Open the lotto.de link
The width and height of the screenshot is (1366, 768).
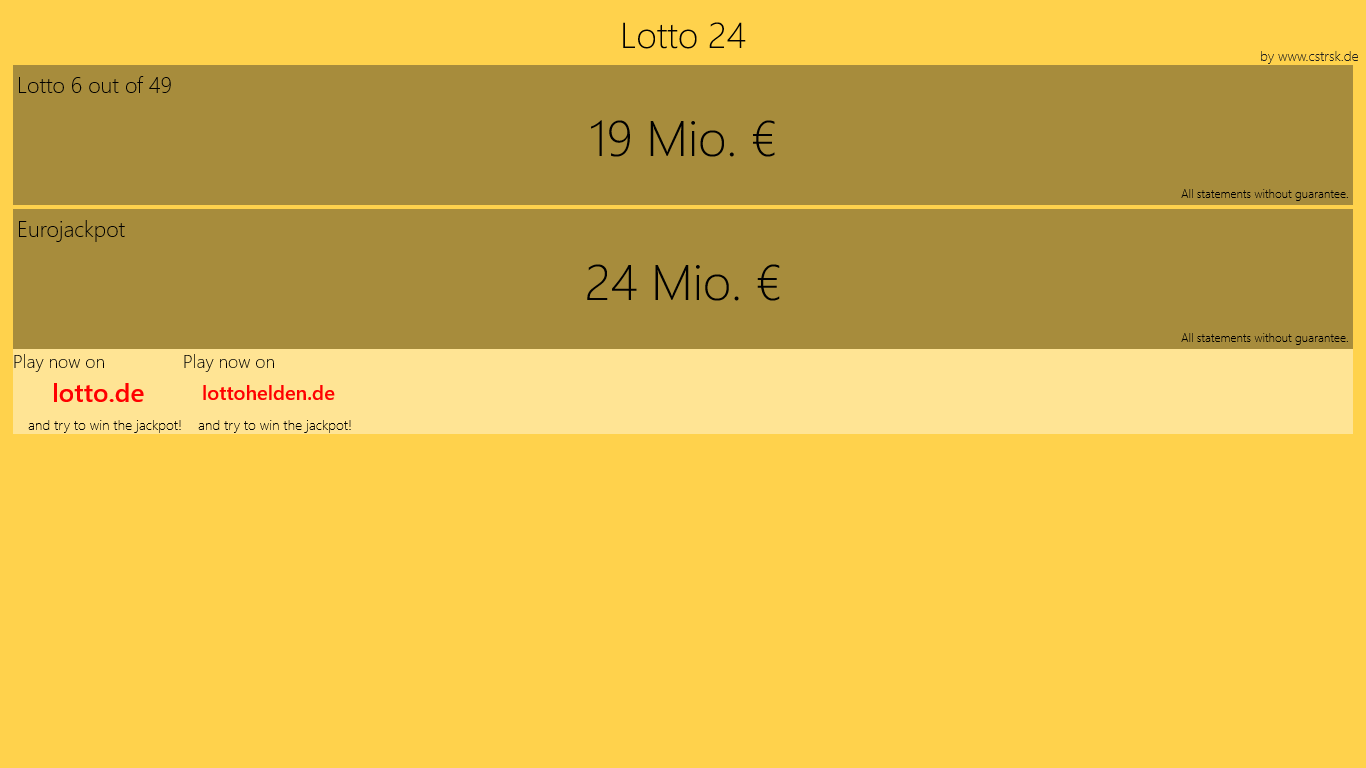(x=98, y=393)
